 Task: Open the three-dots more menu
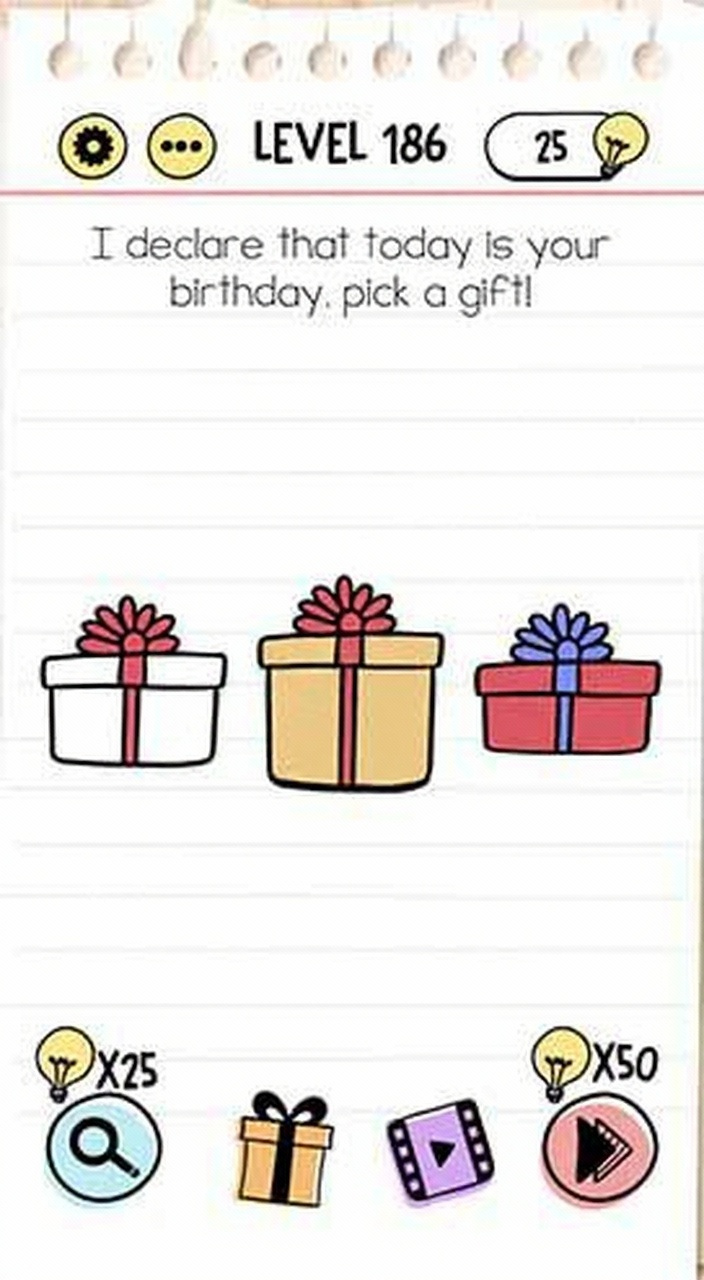(181, 147)
